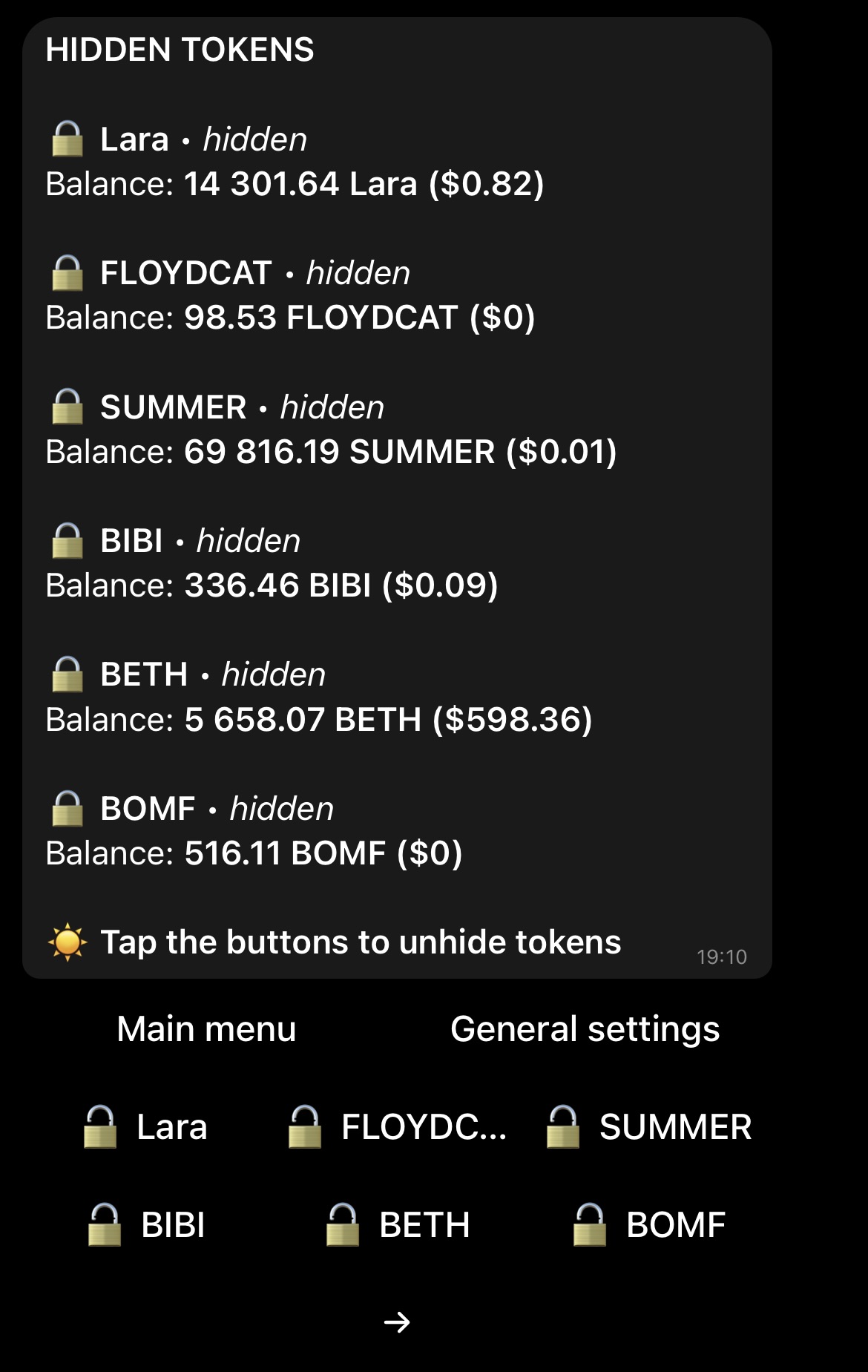Go to Main menu

(x=206, y=1029)
